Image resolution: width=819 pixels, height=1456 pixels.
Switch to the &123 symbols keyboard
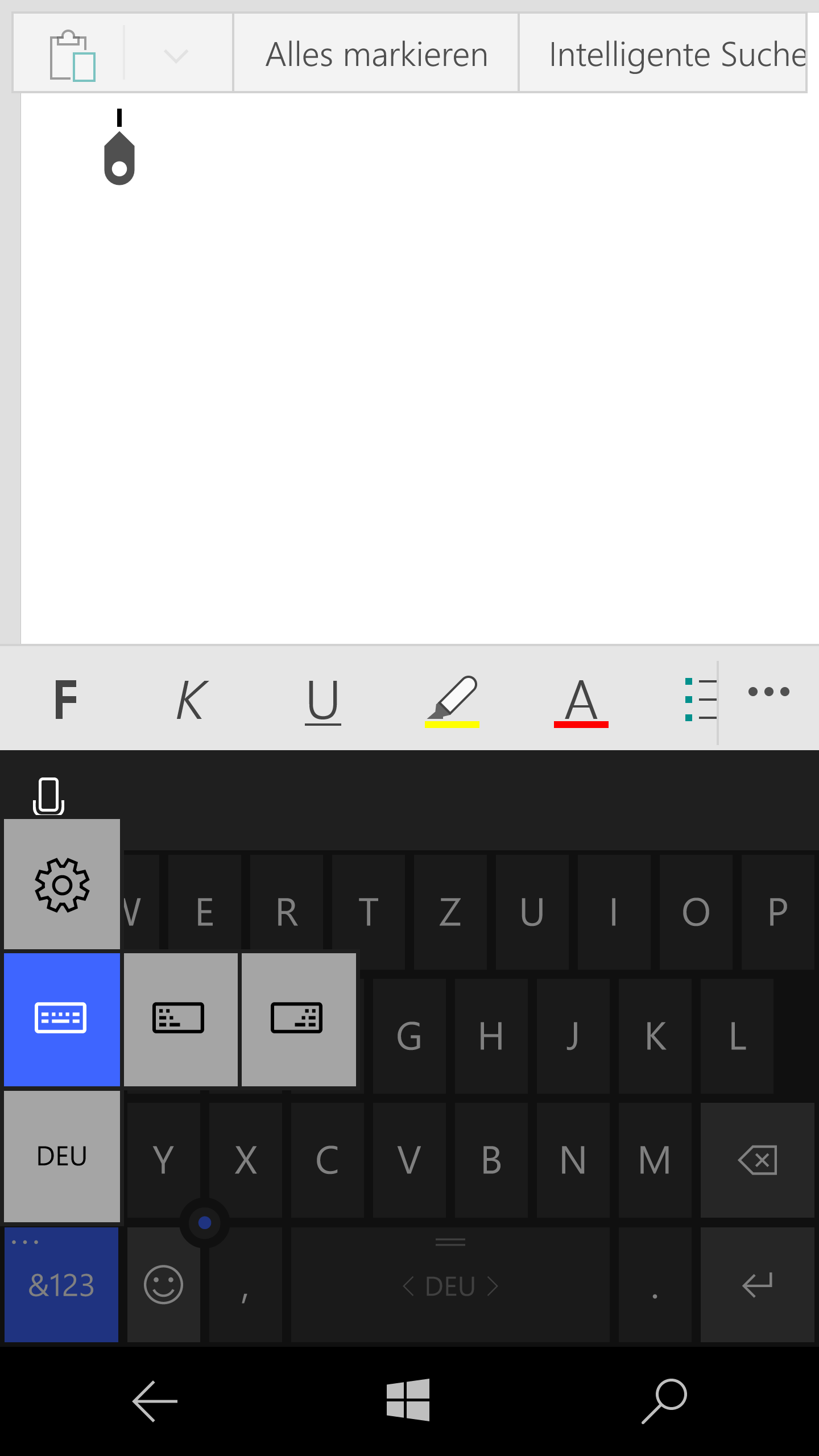tap(61, 1284)
